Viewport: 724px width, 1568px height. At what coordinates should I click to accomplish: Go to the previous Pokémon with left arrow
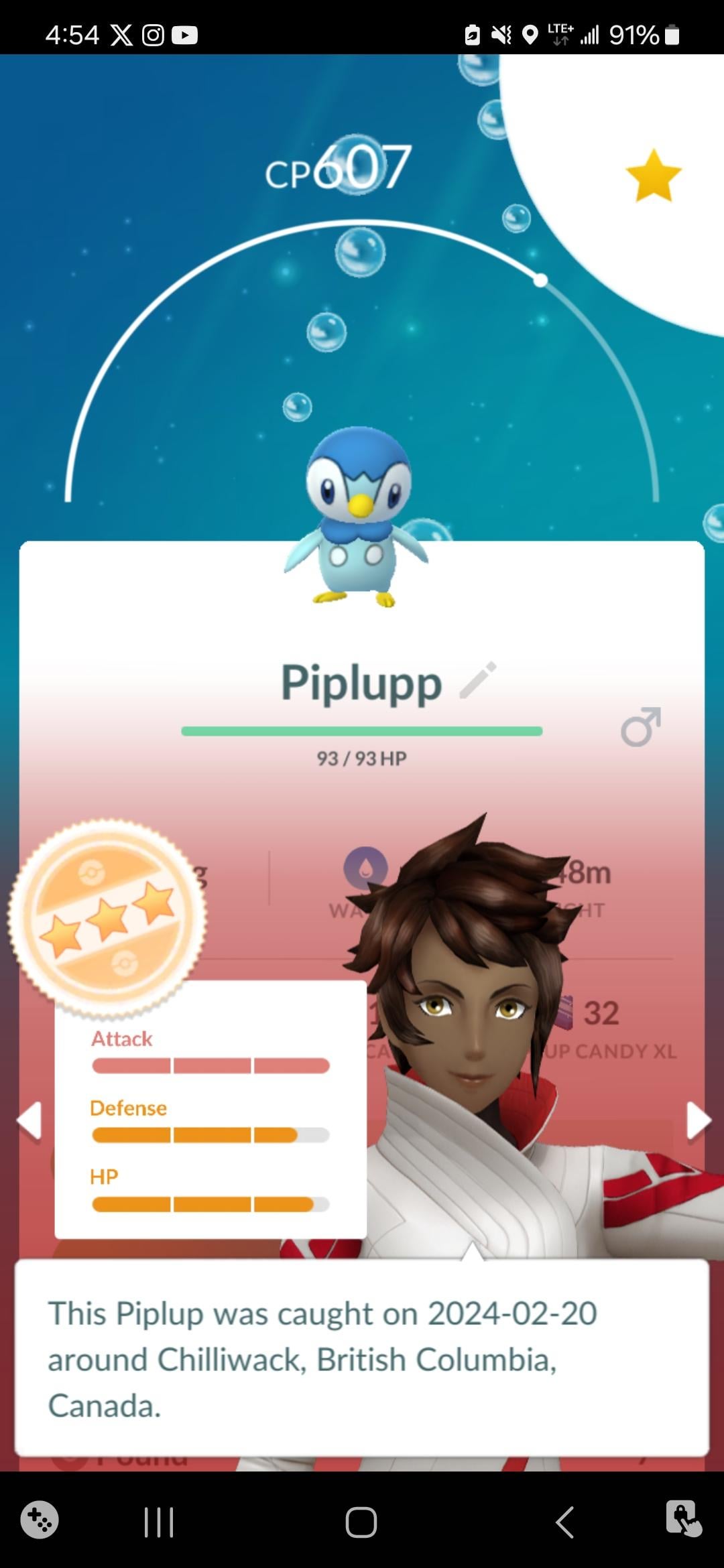30,1121
